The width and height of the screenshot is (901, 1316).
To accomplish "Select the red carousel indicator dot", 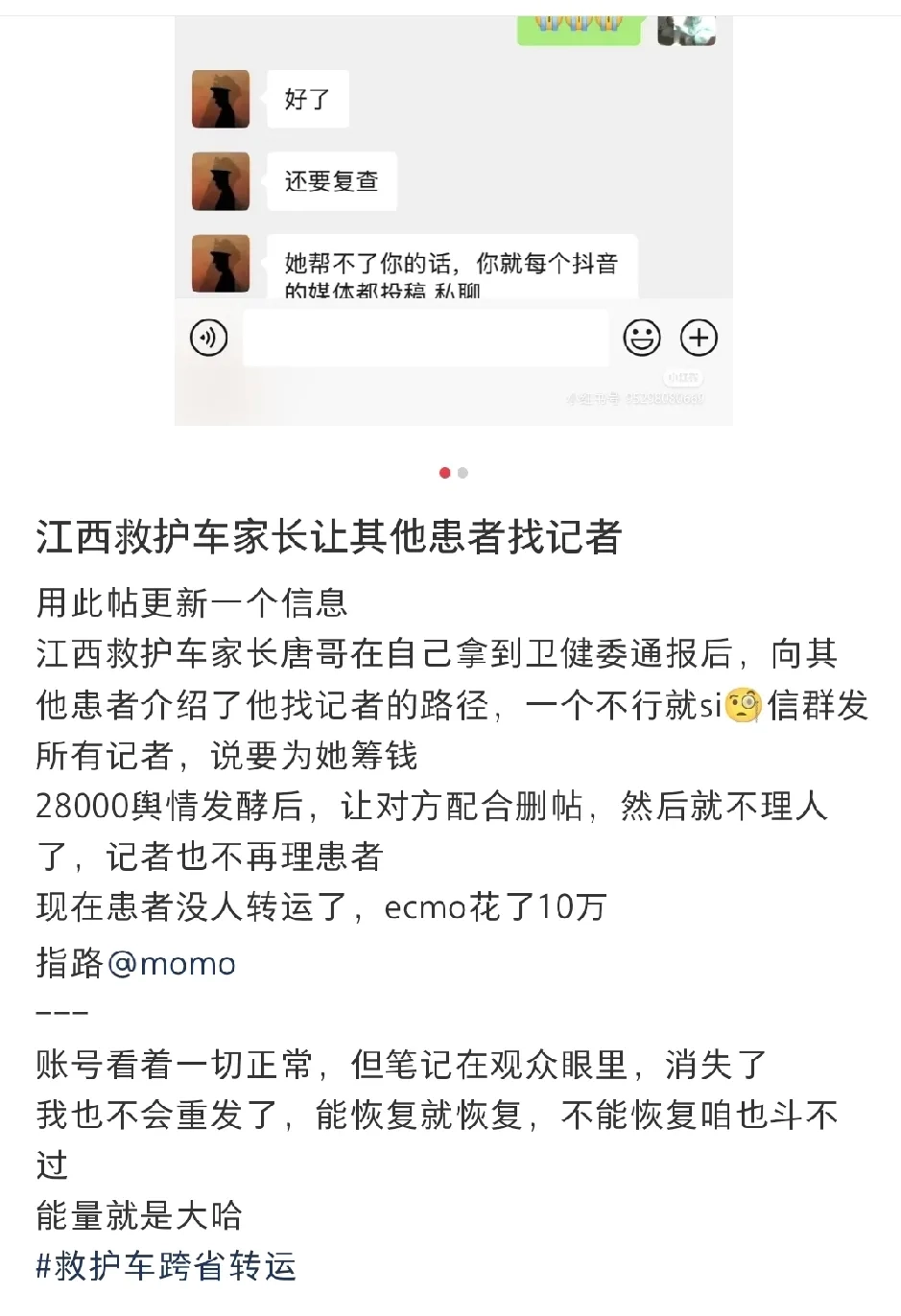I will point(444,472).
